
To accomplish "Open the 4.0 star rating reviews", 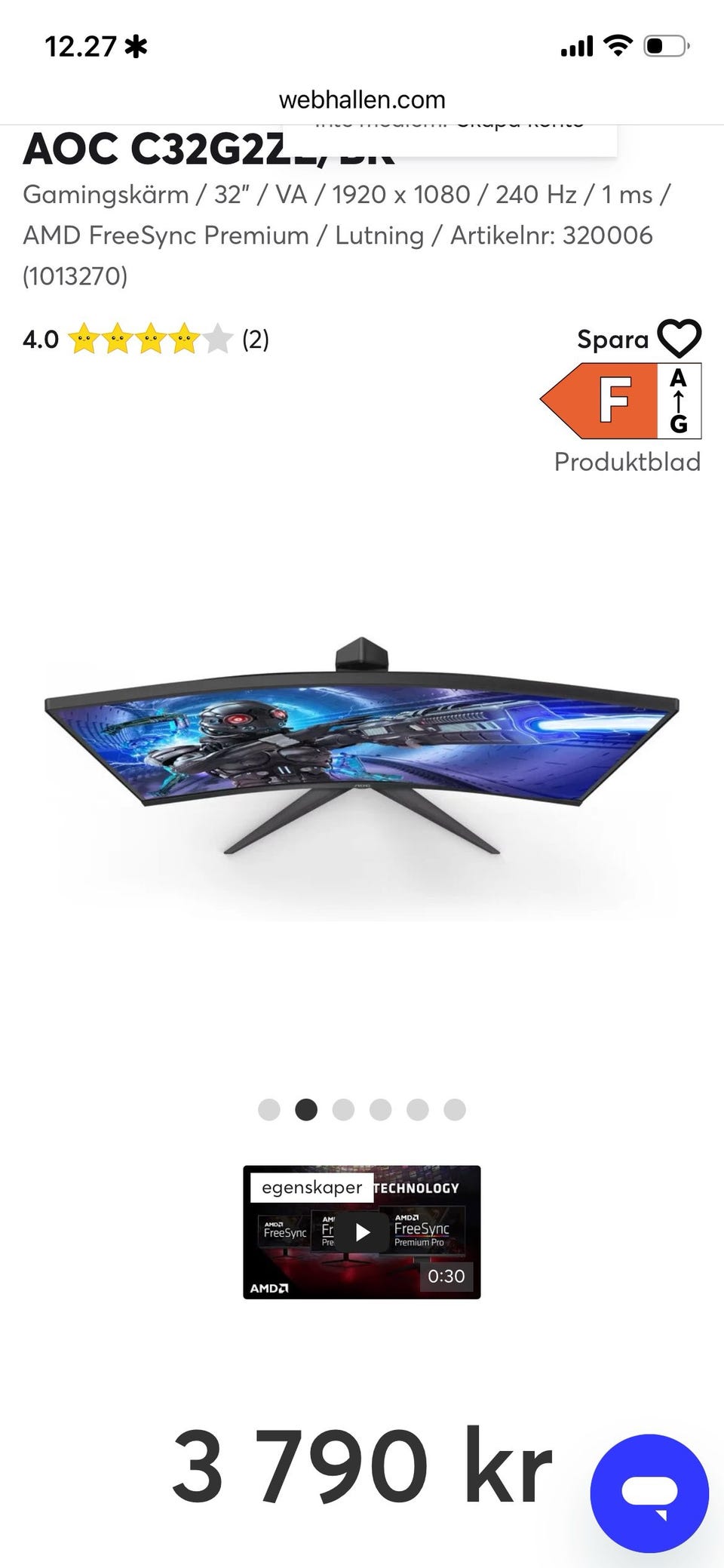I will [x=146, y=340].
